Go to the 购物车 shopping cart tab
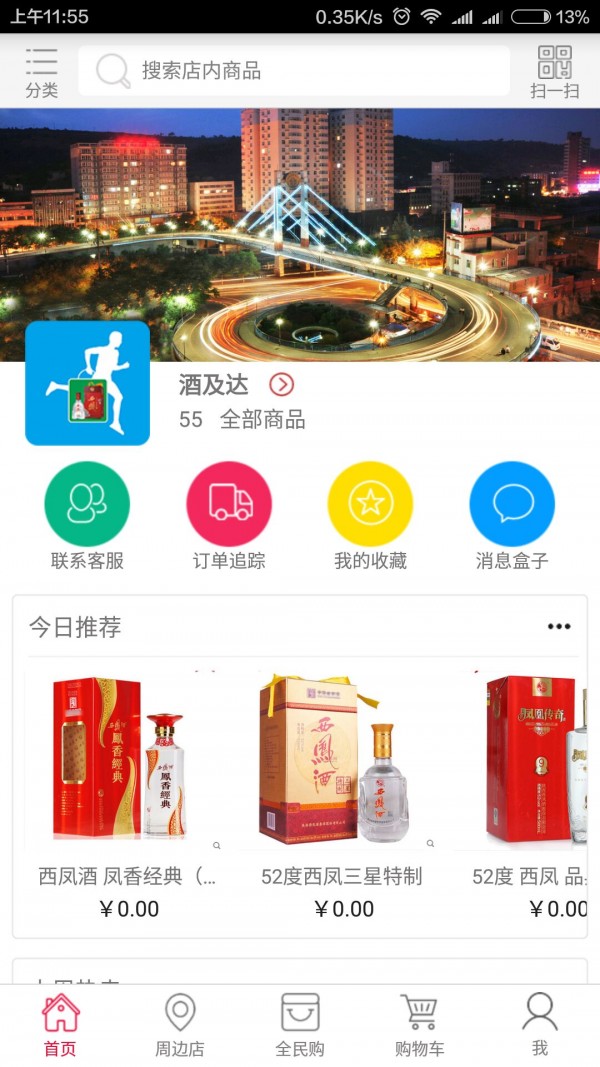600x1067 pixels. (420, 1025)
